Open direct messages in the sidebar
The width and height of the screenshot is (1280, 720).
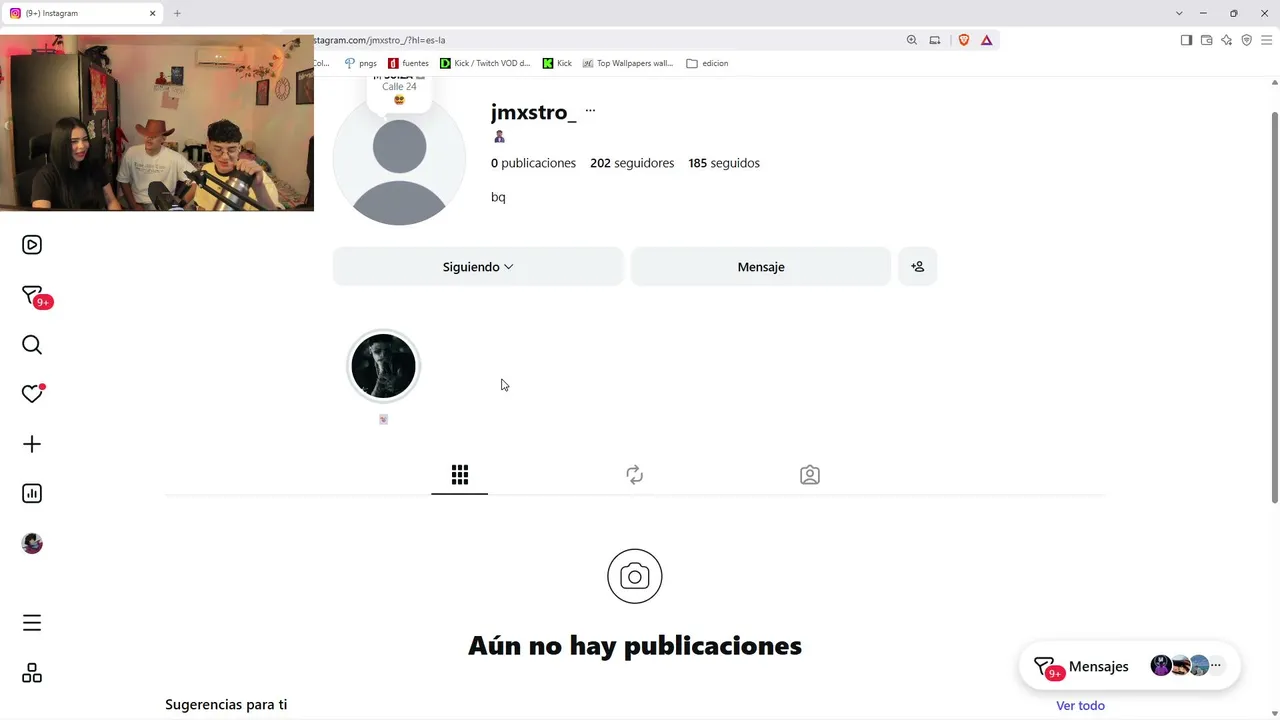34,296
